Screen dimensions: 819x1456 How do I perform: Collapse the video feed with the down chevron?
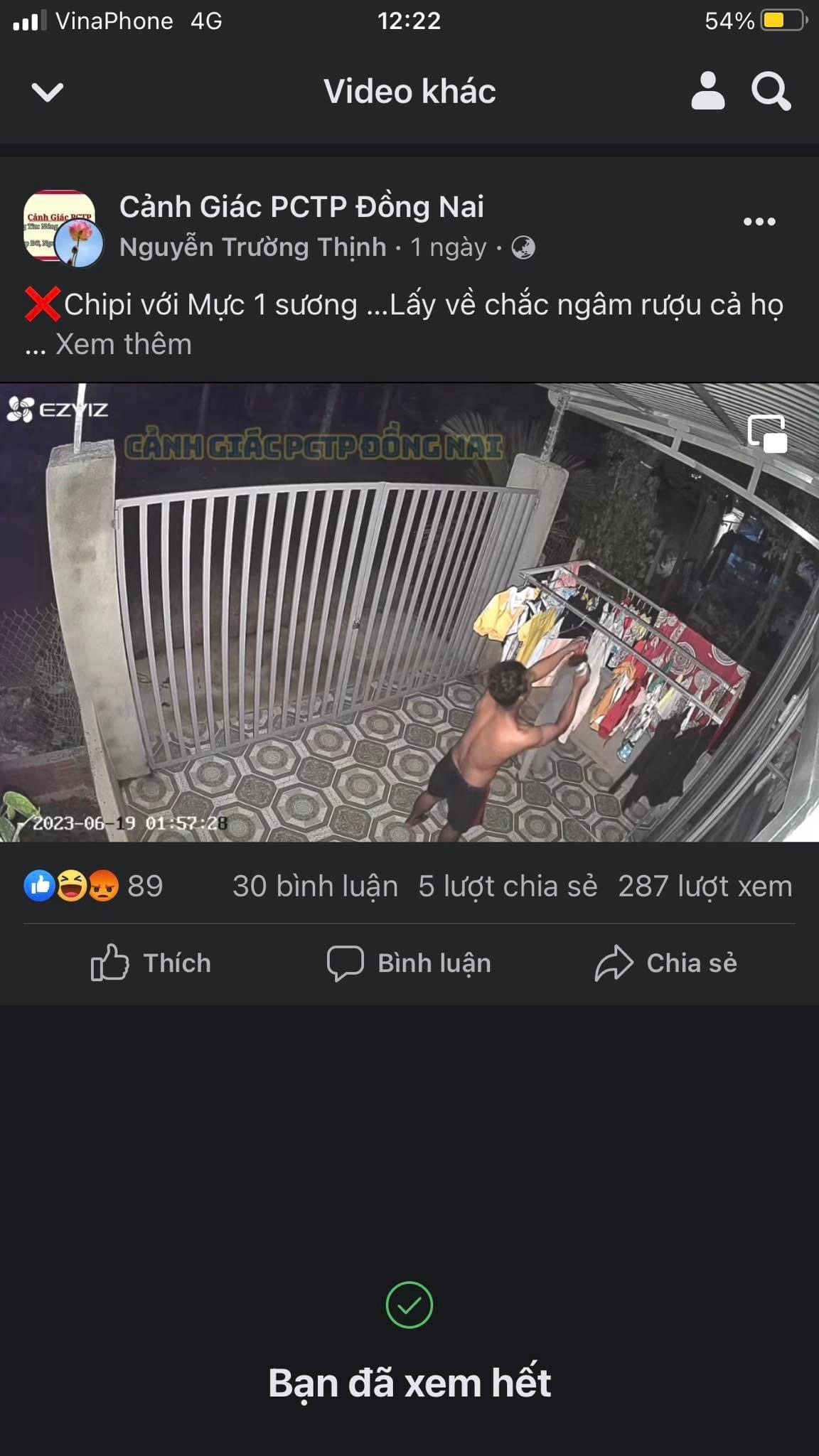(x=48, y=92)
